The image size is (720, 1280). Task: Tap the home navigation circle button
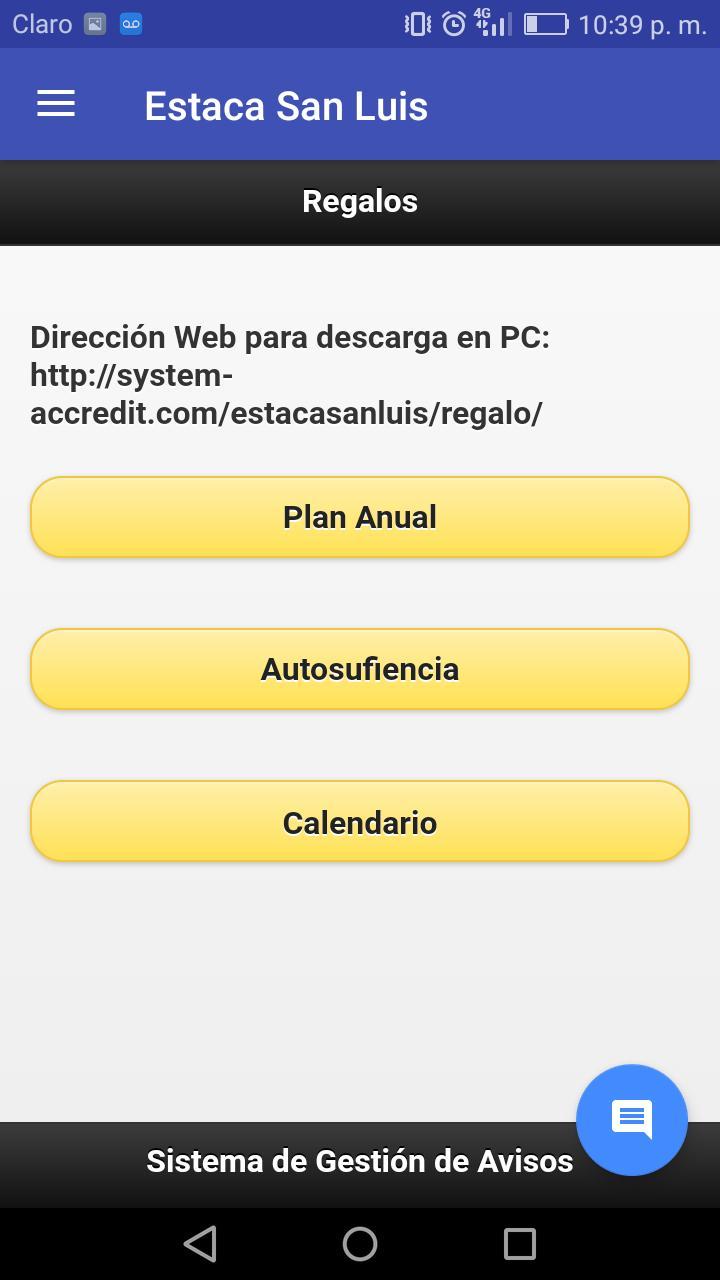coord(359,1243)
